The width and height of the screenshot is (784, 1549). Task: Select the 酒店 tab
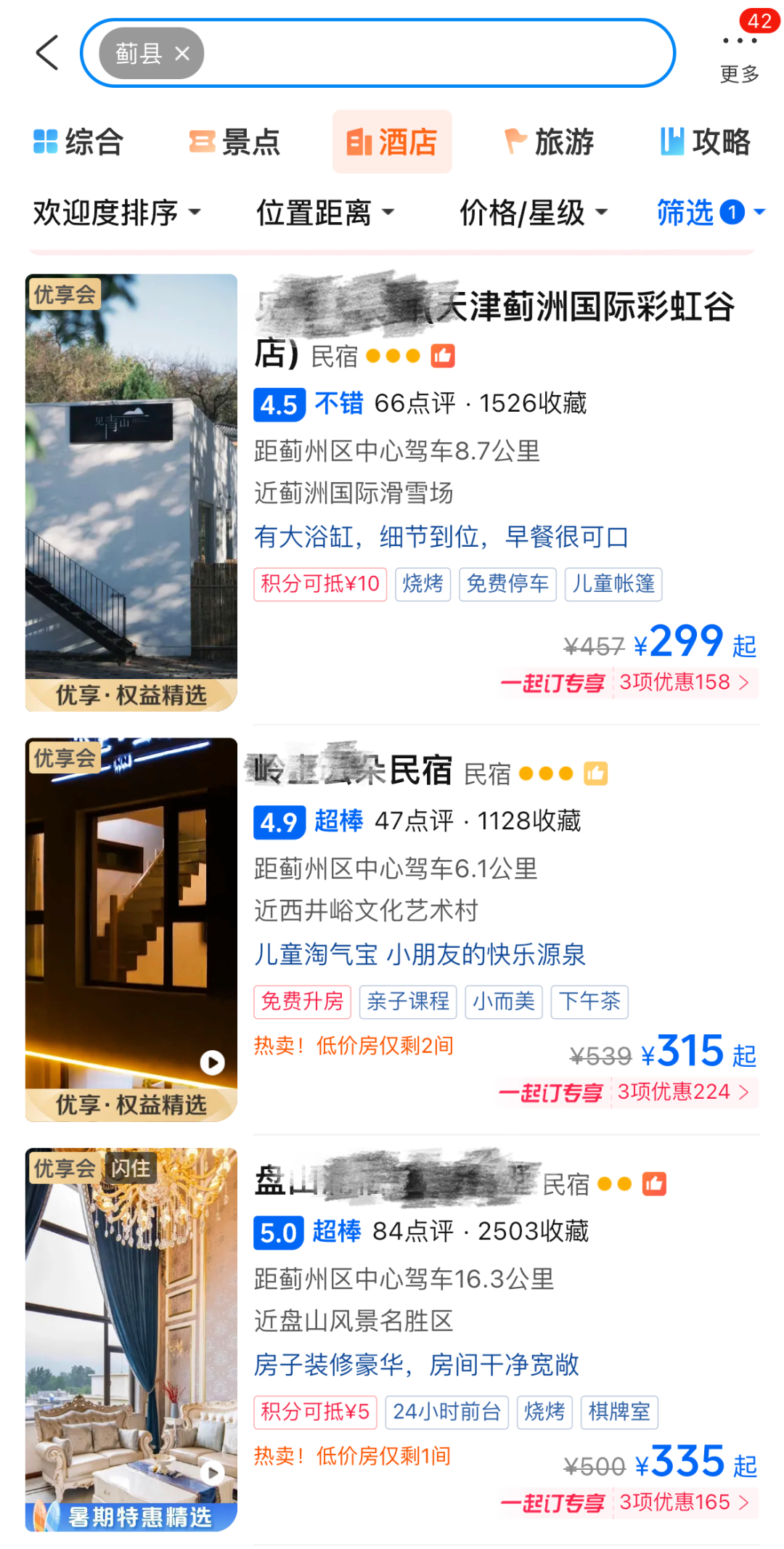[392, 142]
